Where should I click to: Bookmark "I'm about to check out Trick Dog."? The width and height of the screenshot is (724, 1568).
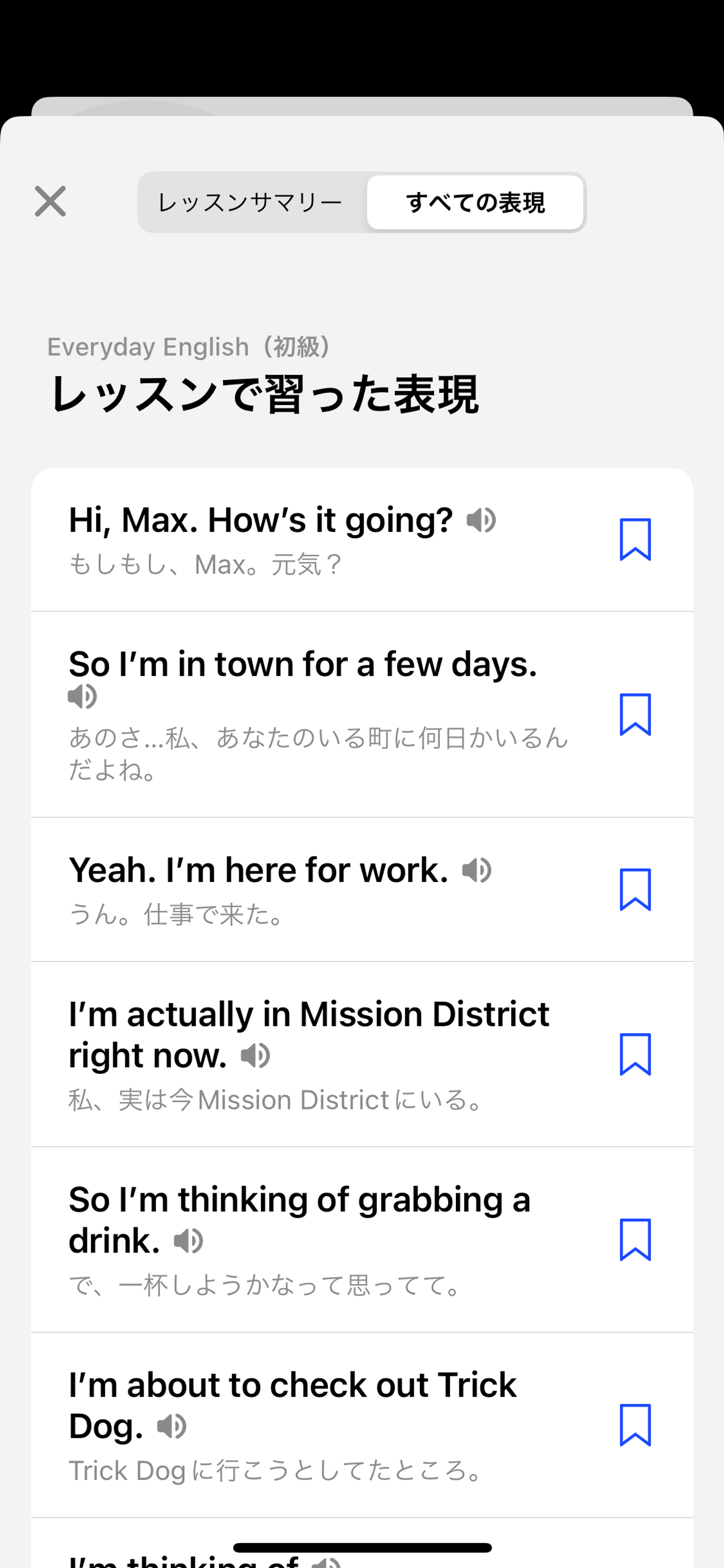635,1425
